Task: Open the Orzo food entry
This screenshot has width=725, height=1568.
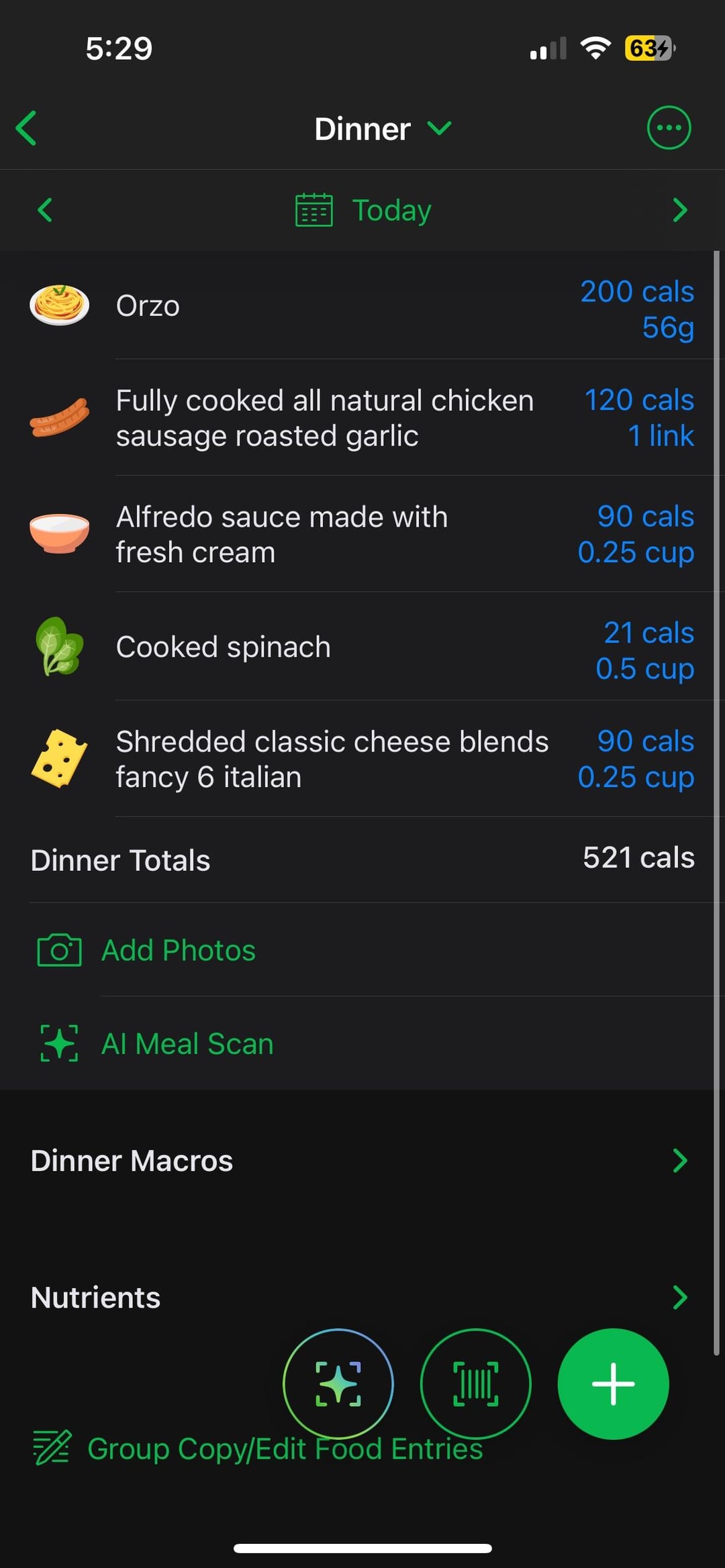Action: click(x=362, y=307)
